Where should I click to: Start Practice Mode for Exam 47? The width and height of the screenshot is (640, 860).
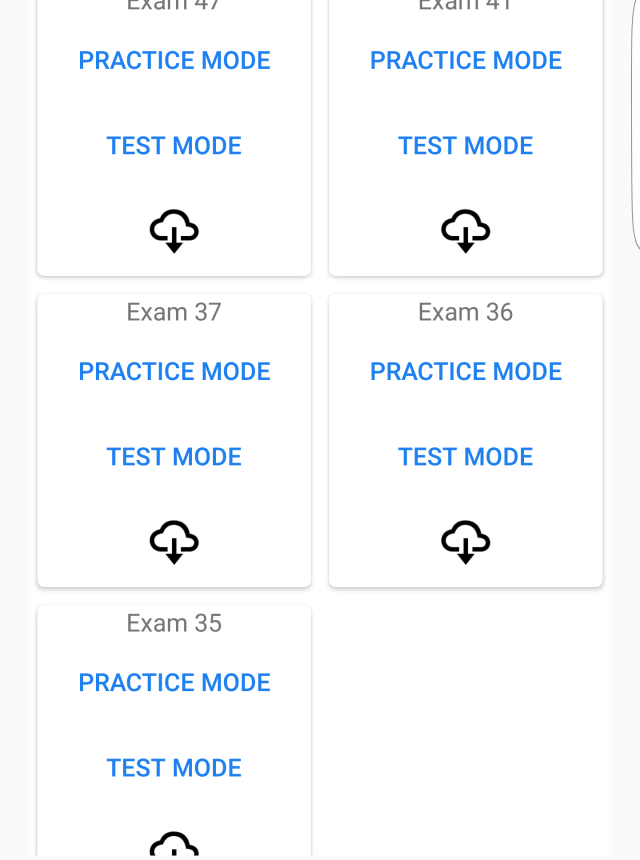[x=174, y=61]
